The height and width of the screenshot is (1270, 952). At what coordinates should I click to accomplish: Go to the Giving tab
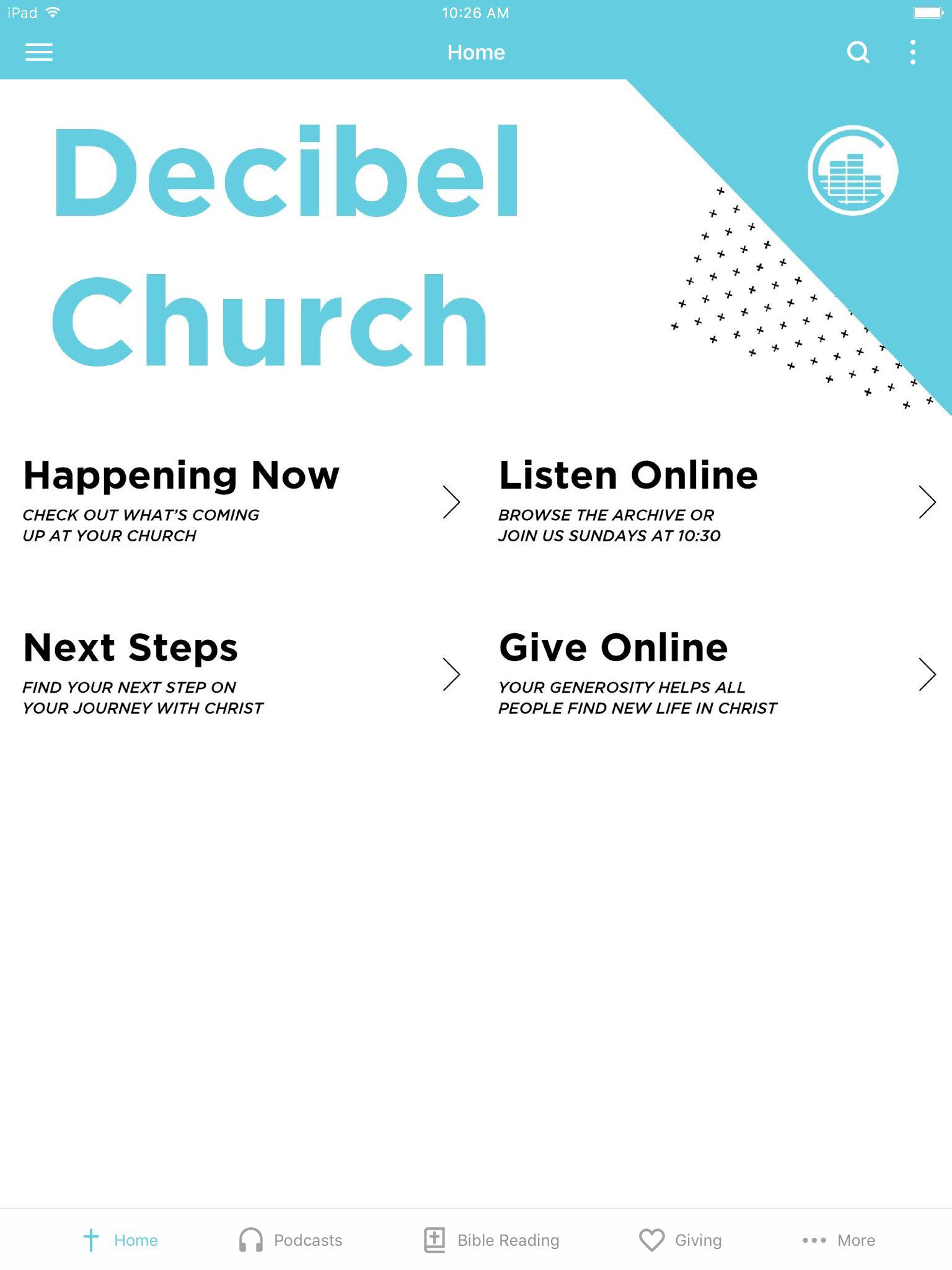[681, 1240]
